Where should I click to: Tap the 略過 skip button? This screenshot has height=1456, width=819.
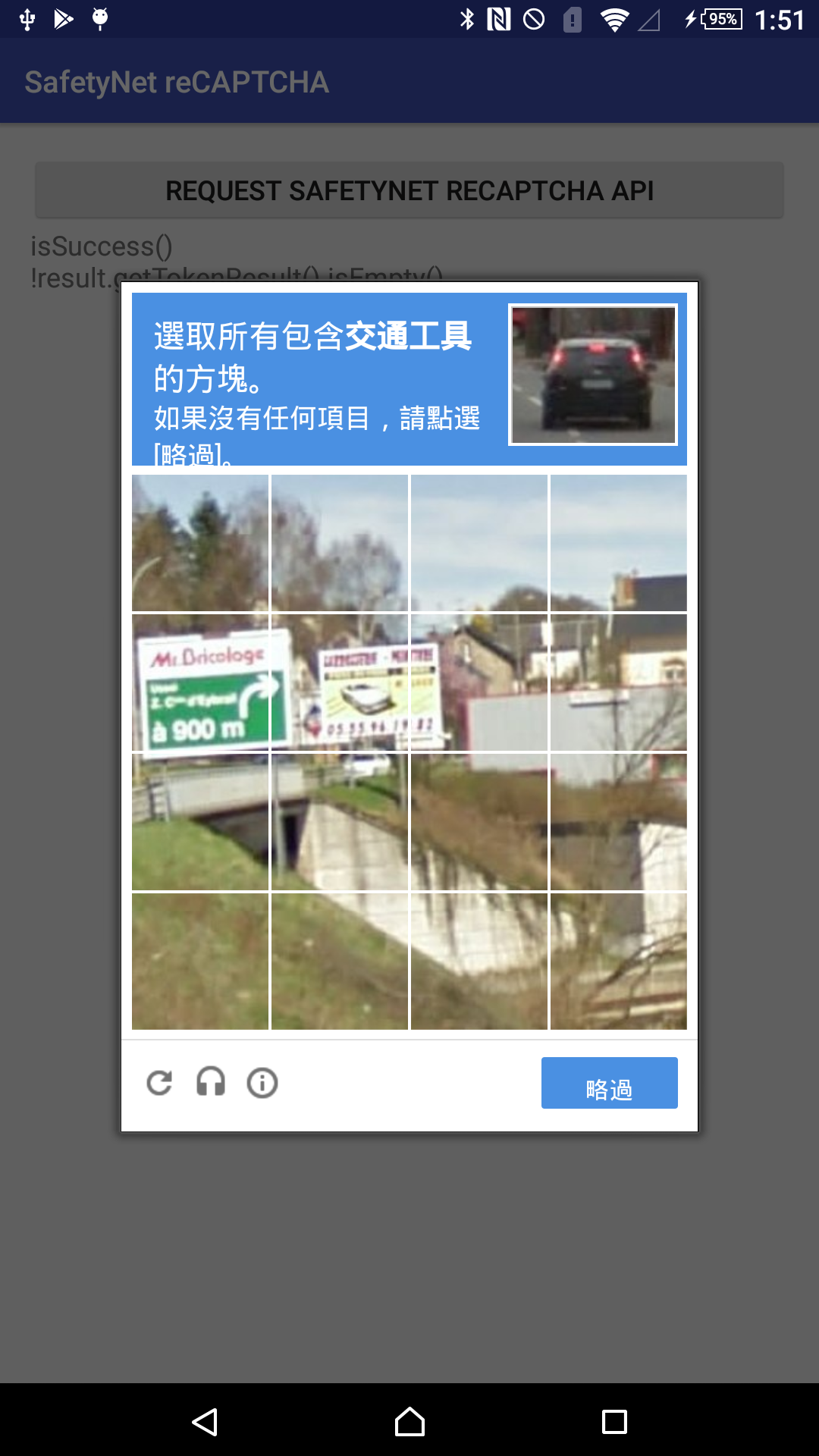click(x=609, y=1083)
